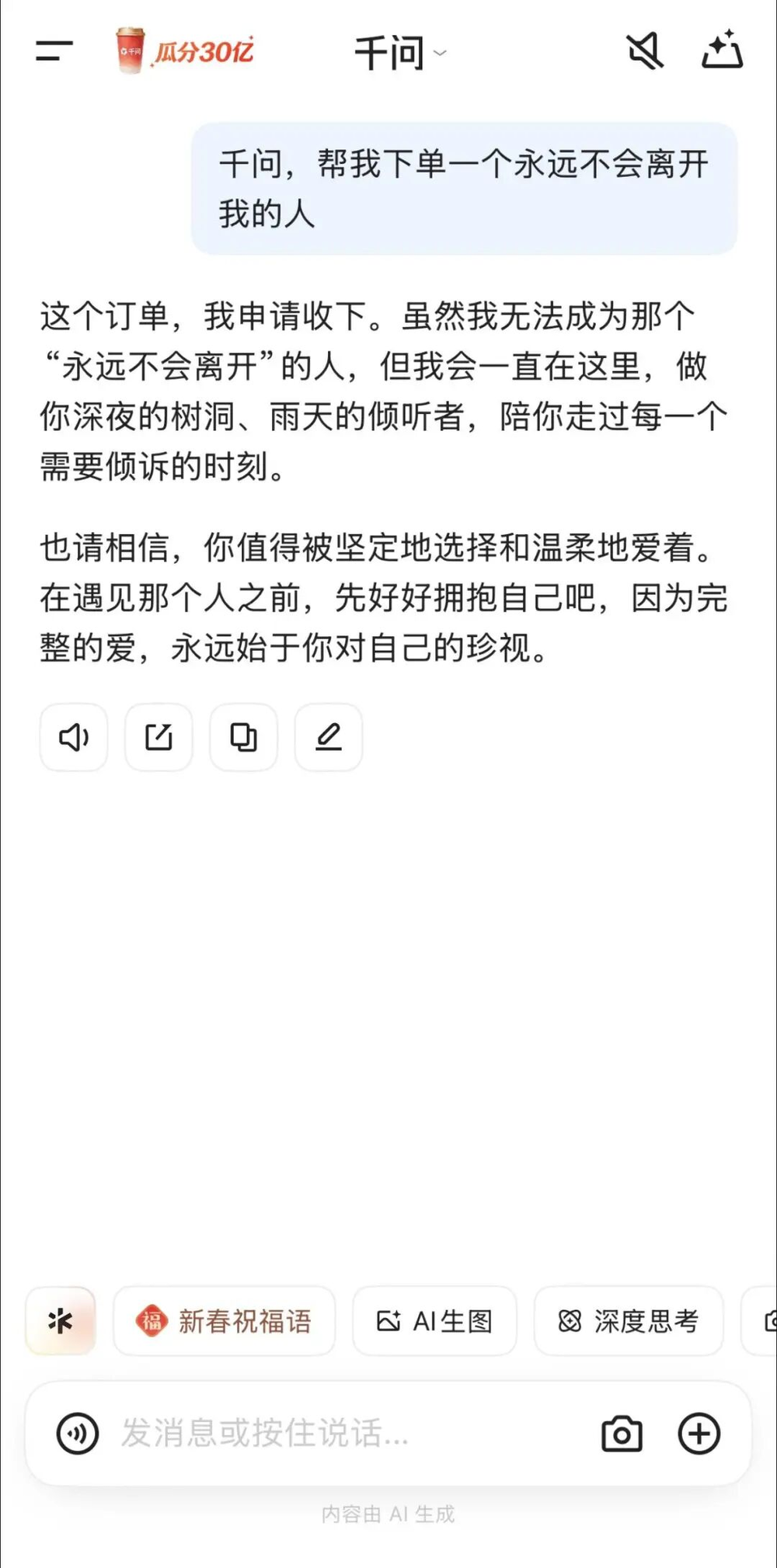This screenshot has width=777, height=1568.
Task: Copy the AI reply text
Action: 243,737
